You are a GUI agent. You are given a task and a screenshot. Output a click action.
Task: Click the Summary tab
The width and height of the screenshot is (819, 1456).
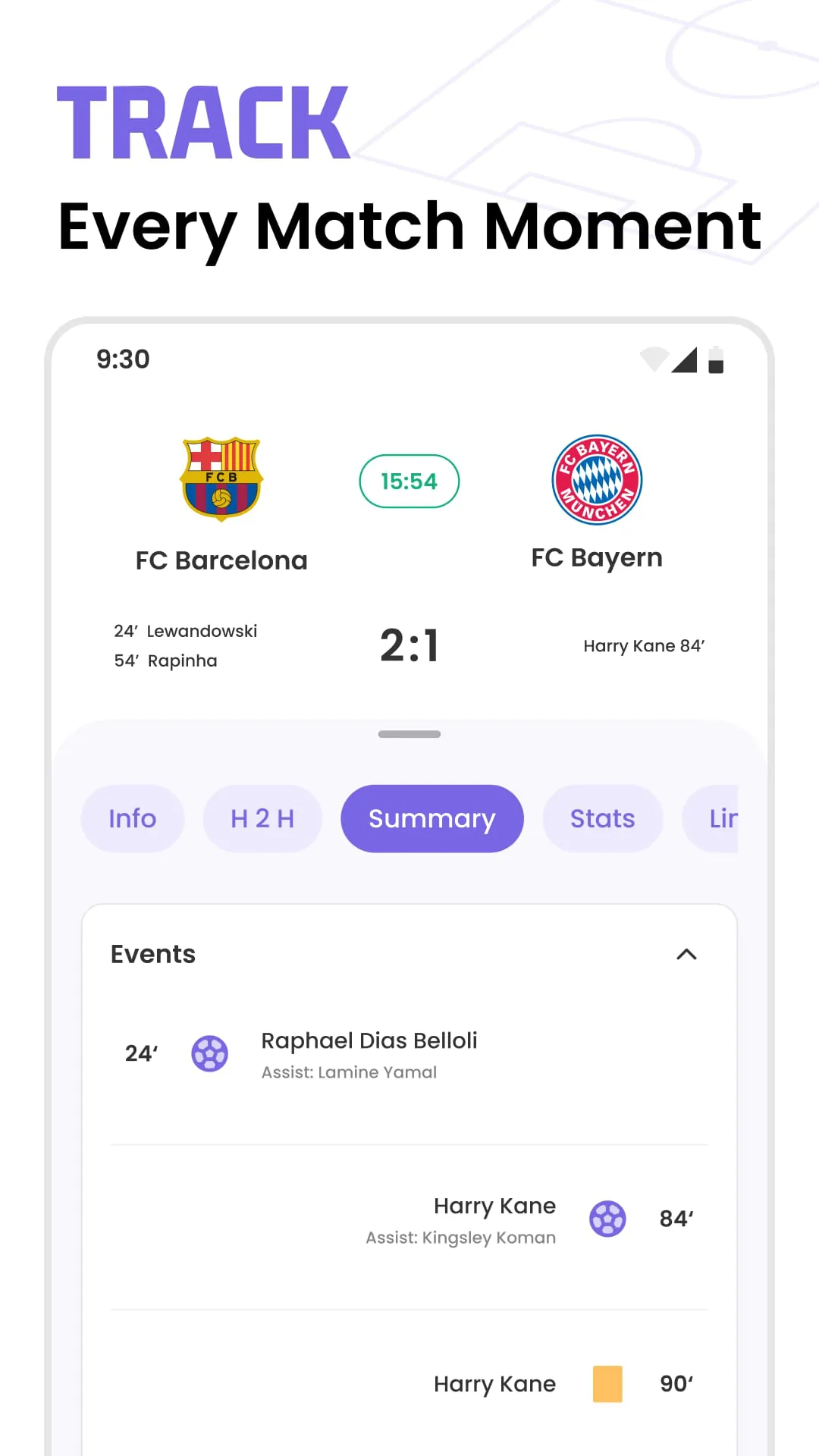pos(431,818)
